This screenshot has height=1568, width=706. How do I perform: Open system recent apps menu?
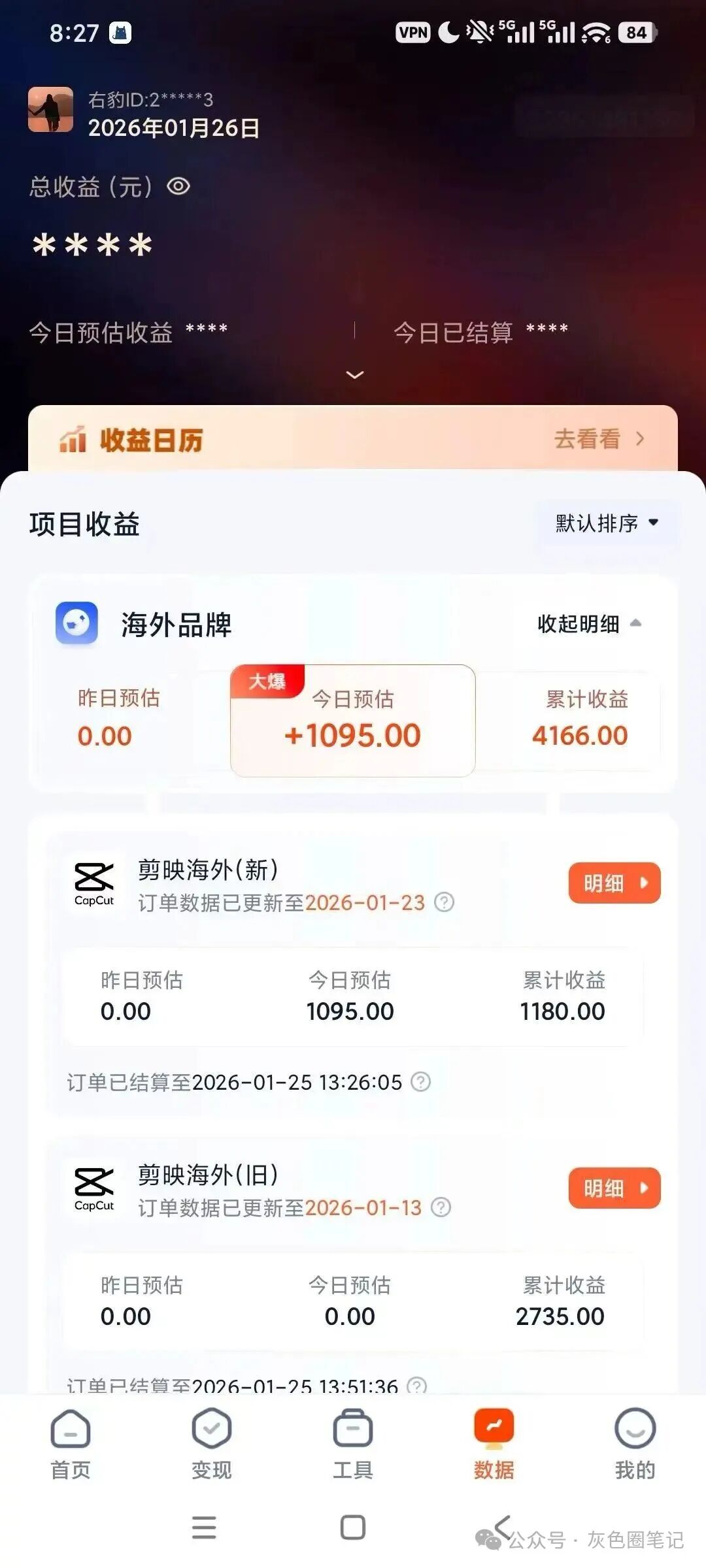tap(204, 1527)
